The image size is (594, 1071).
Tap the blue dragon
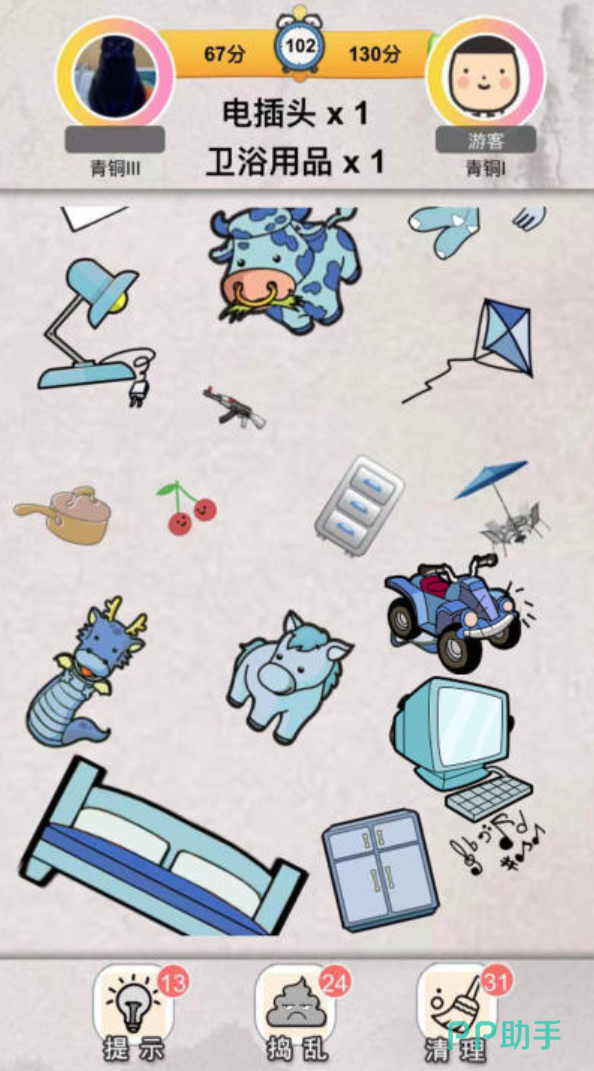(85, 671)
